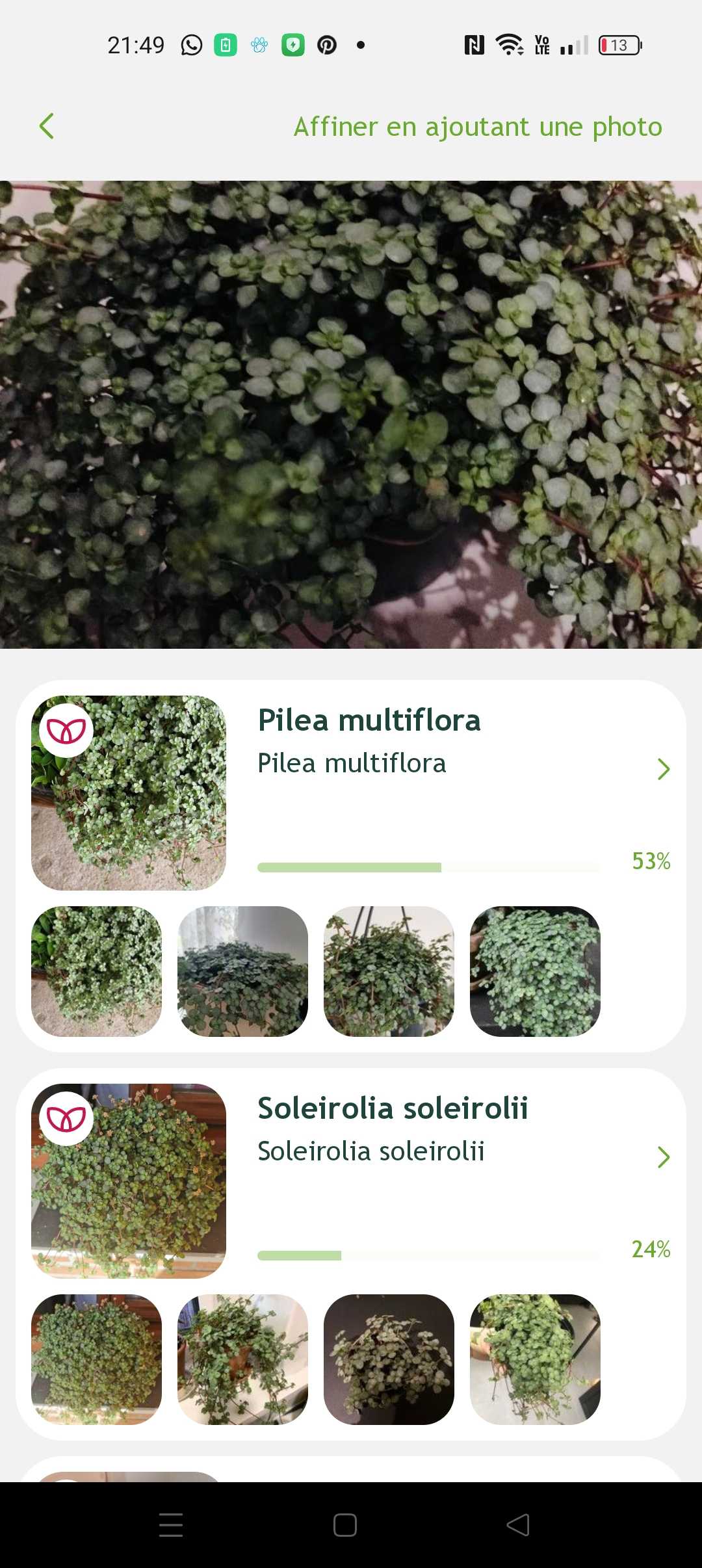Open the Soleirolia soleirolii result details
This screenshot has width=702, height=1568.
[663, 1157]
